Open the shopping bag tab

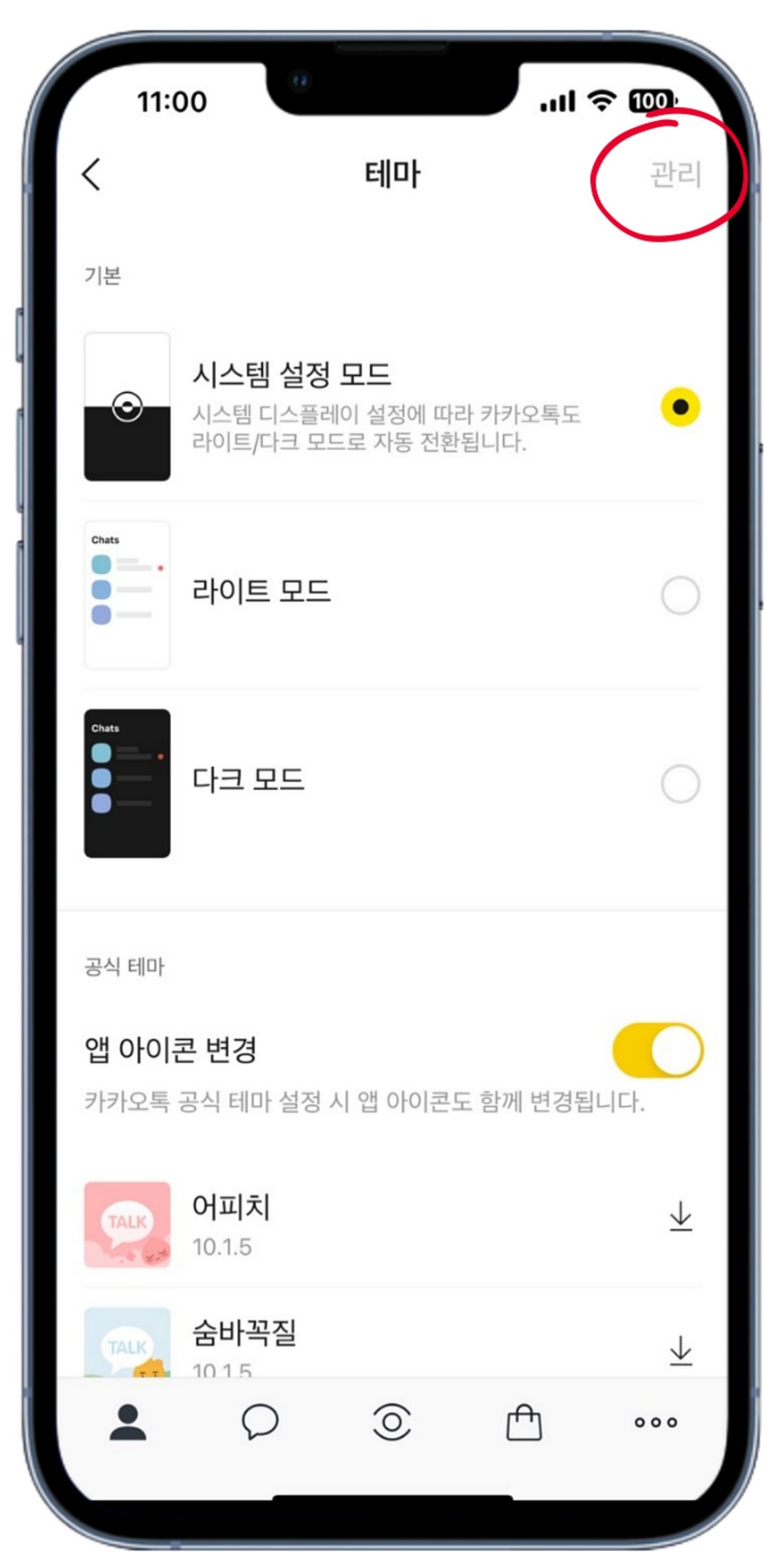(x=523, y=1422)
